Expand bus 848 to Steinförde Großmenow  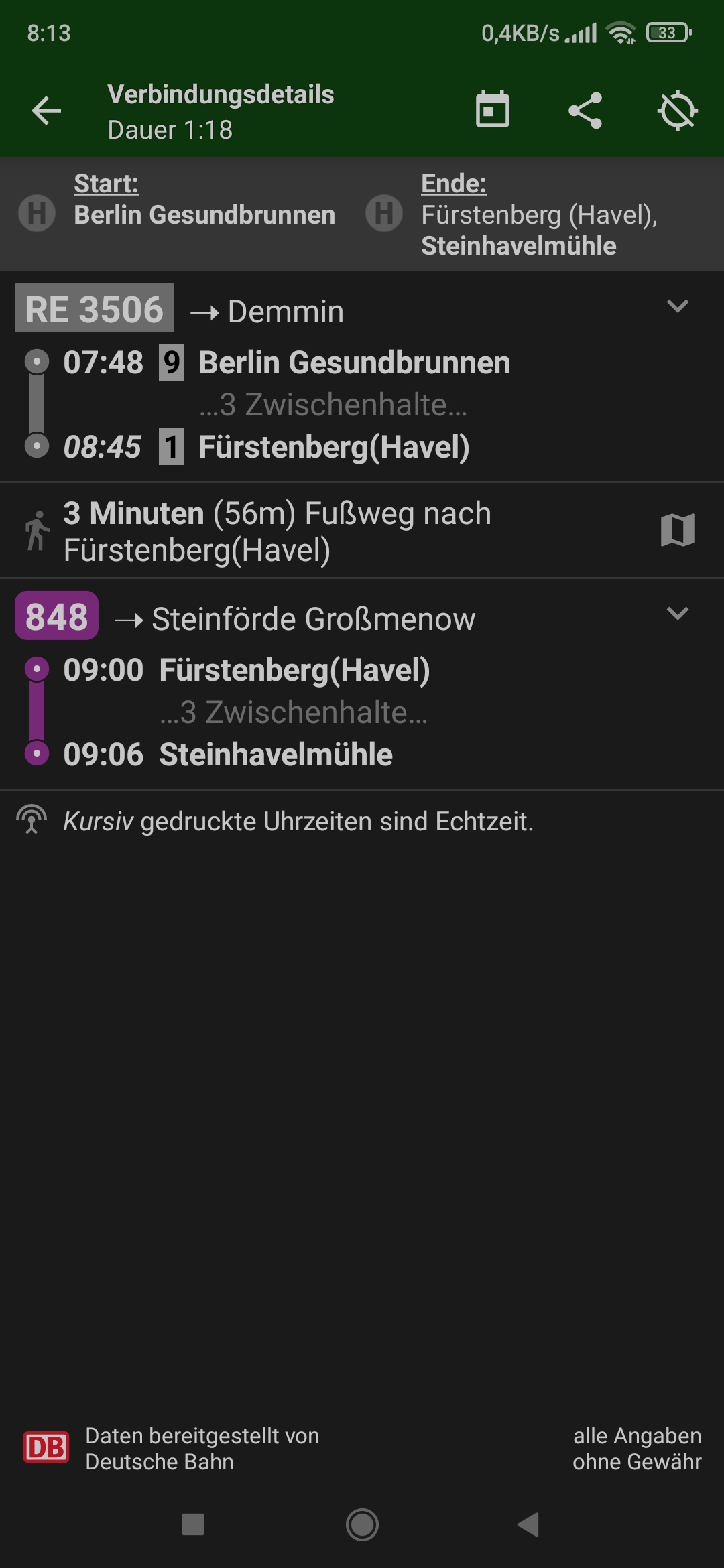(x=677, y=614)
